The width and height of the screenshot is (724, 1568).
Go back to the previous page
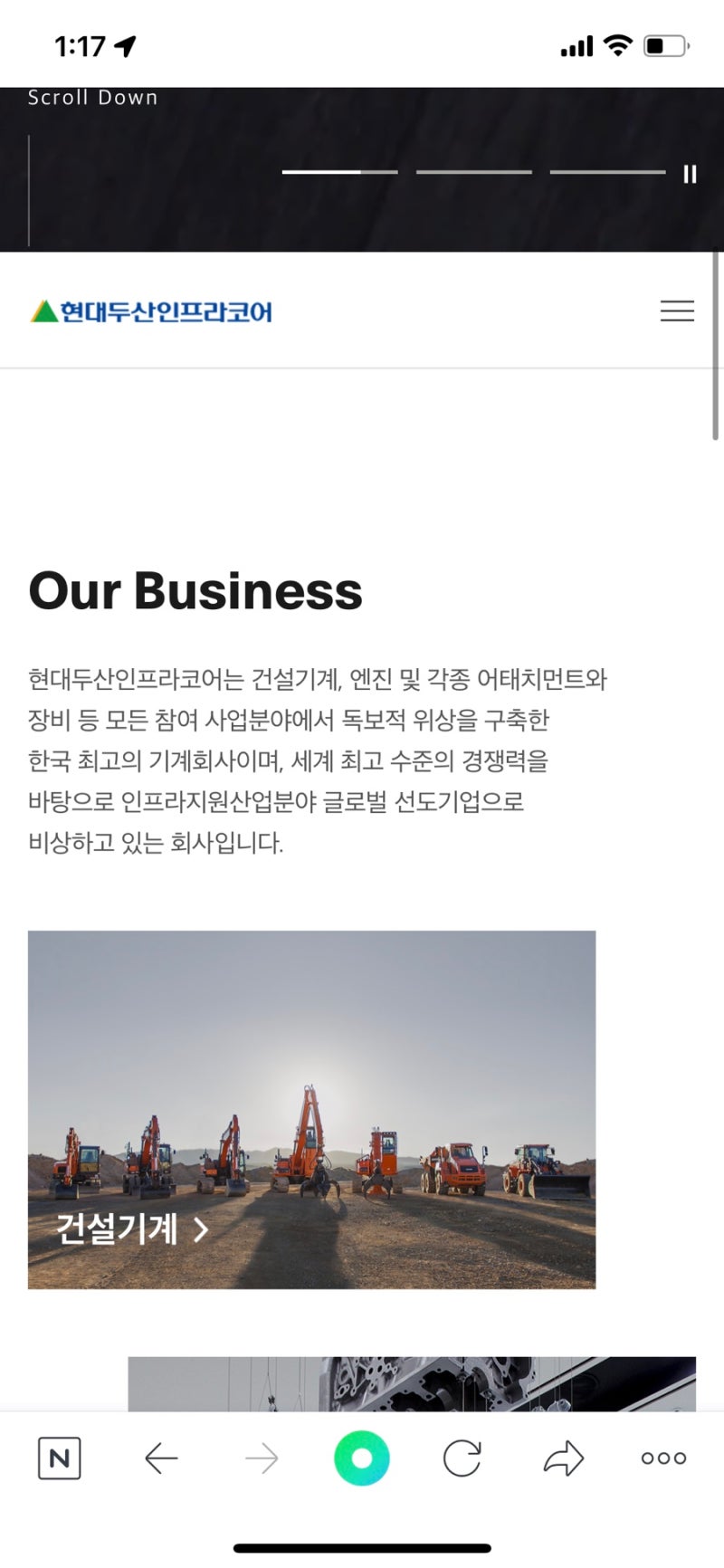(x=161, y=1458)
